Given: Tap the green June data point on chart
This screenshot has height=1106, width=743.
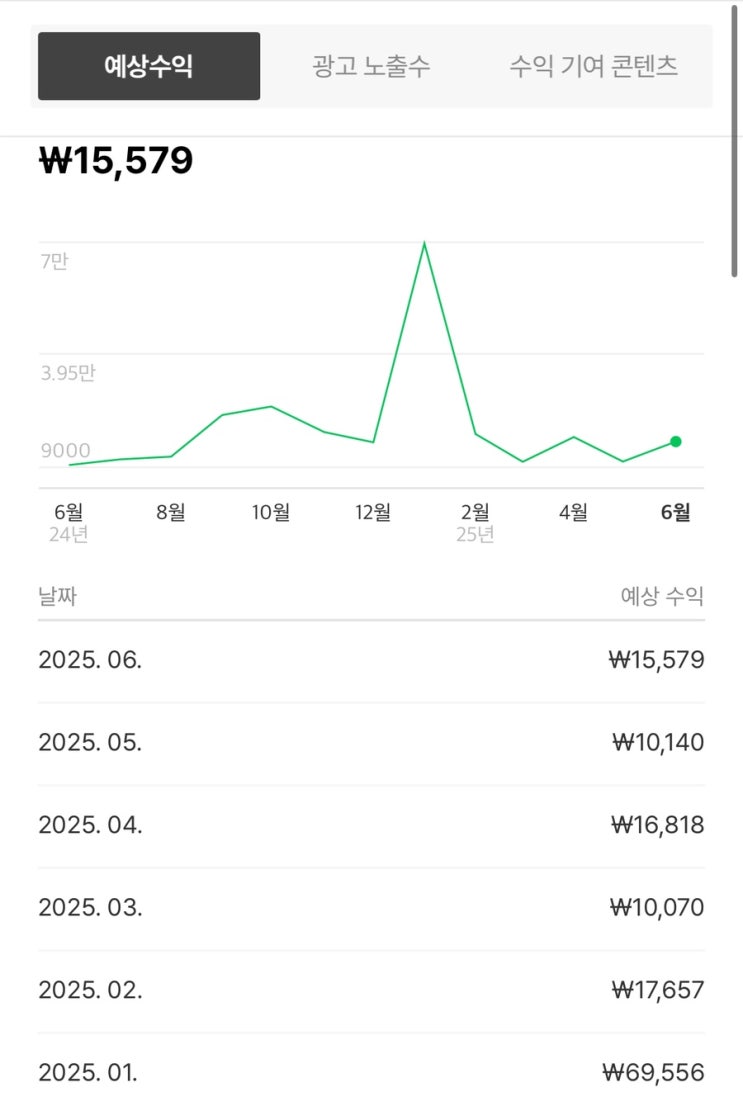Looking at the screenshot, I should pyautogui.click(x=676, y=442).
